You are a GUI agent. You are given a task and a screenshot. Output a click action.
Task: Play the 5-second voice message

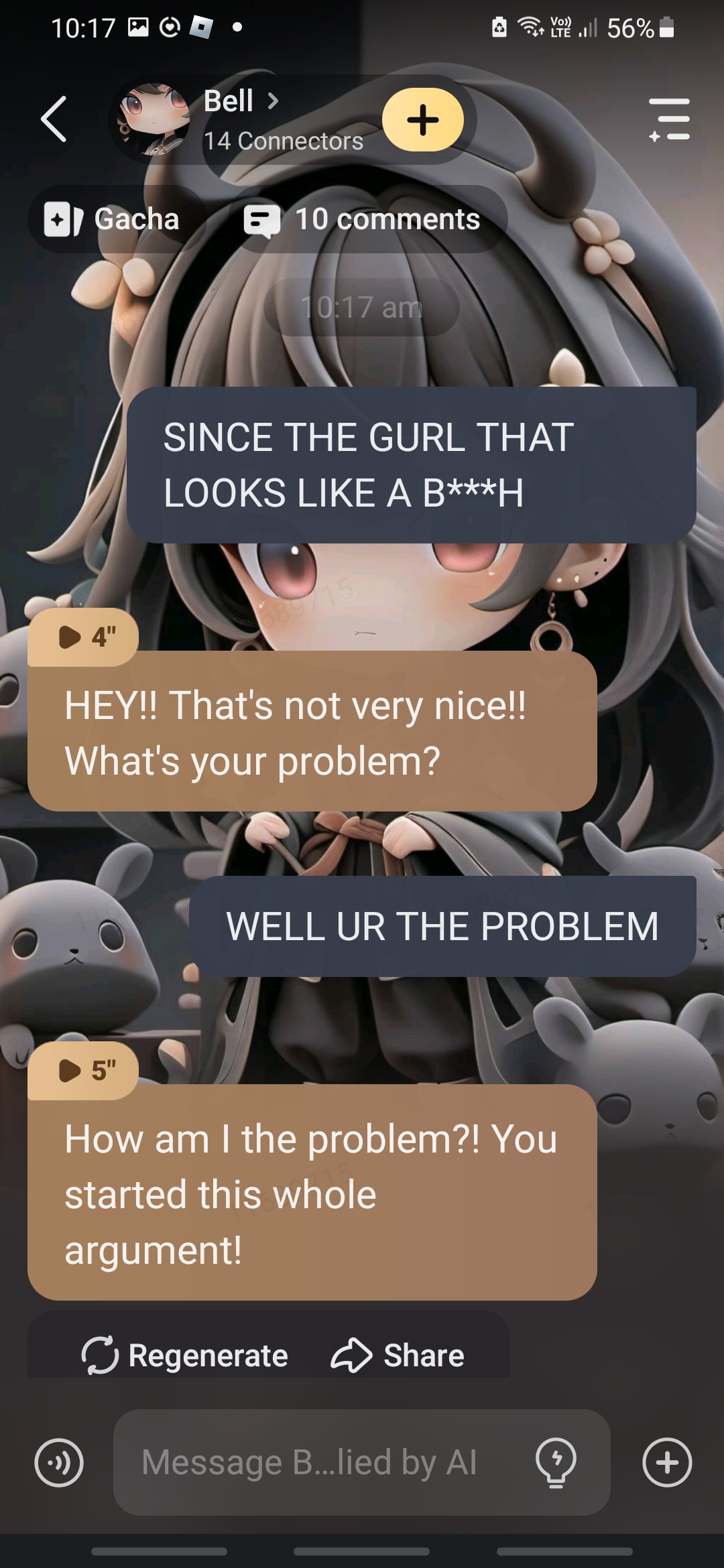[83, 1070]
